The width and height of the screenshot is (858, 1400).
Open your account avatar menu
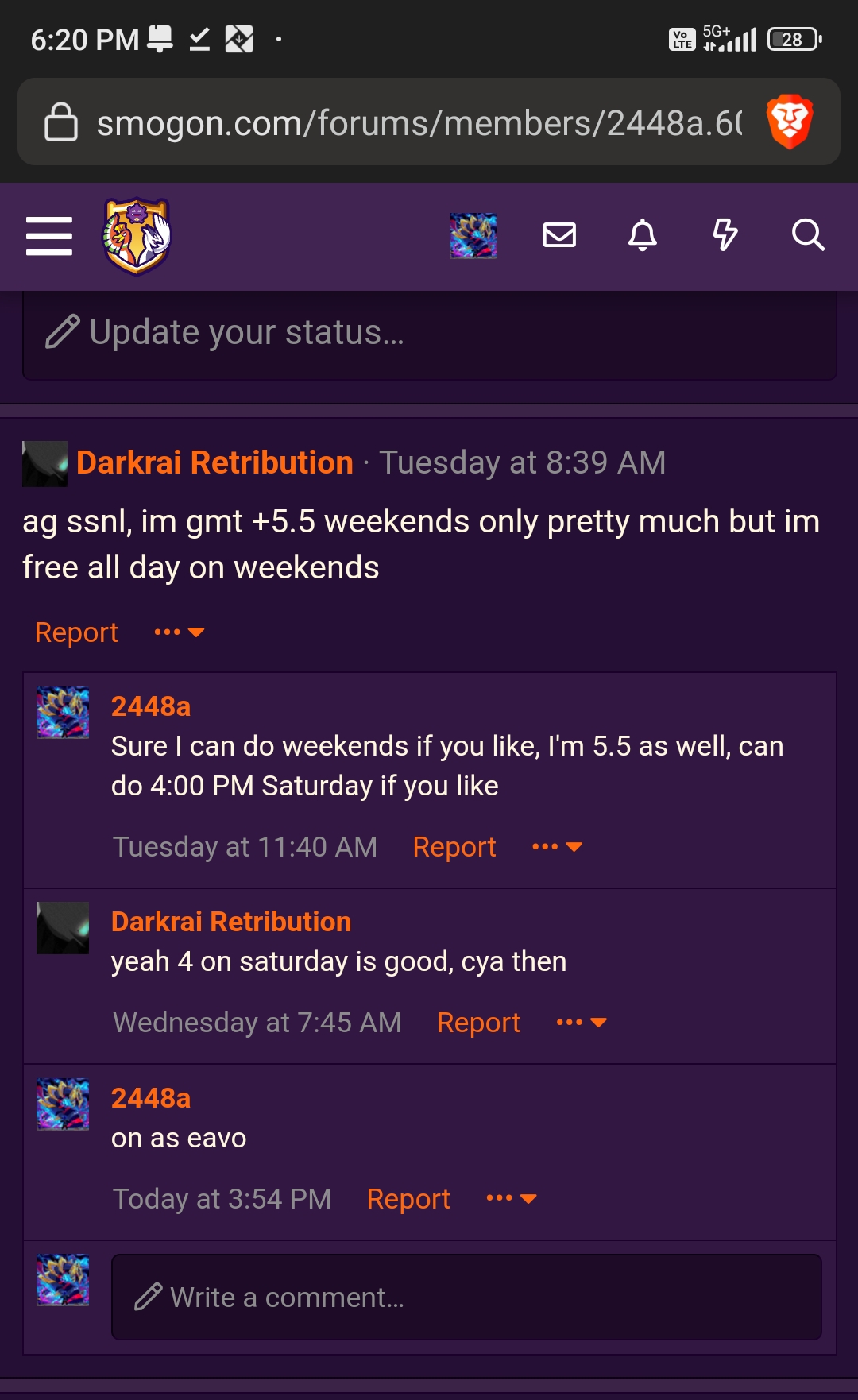point(473,235)
